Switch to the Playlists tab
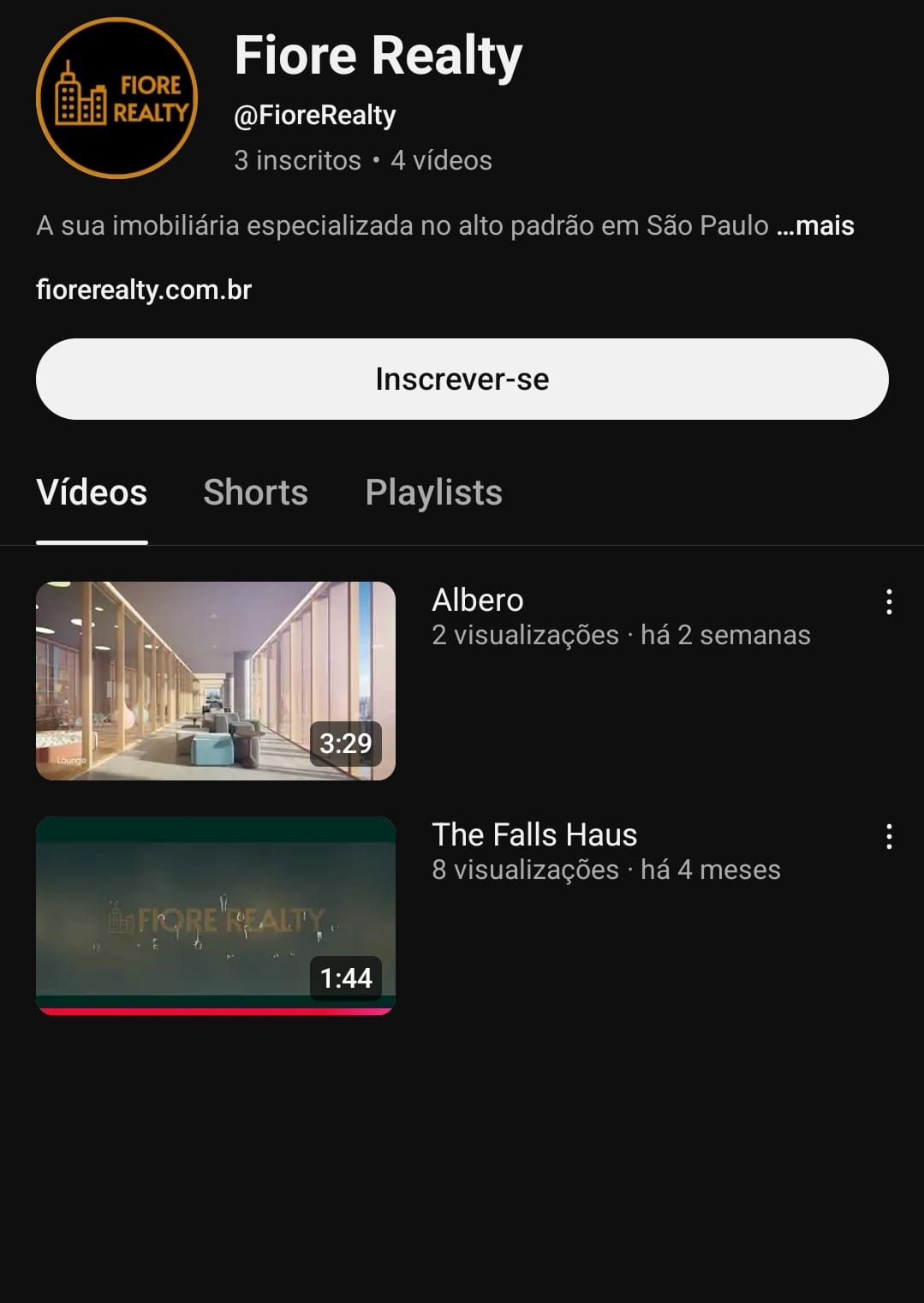The width and height of the screenshot is (924, 1303). 433,493
